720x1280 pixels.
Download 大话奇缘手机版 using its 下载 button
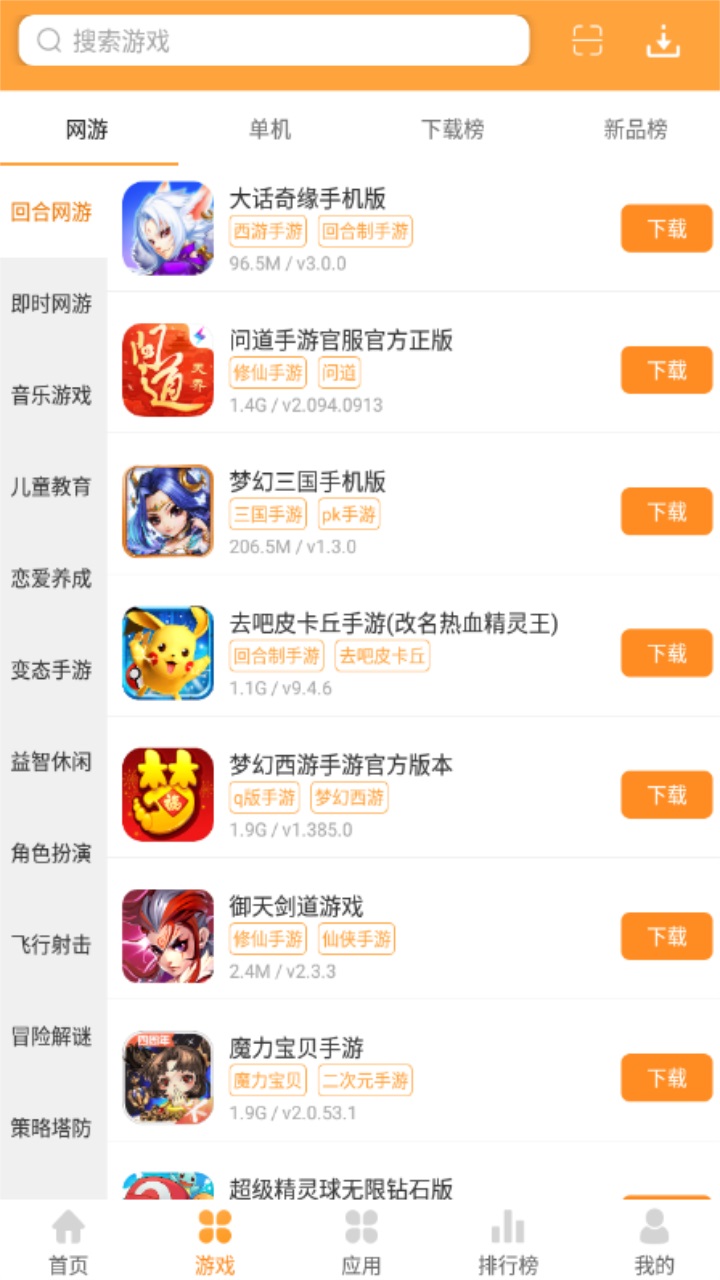[x=666, y=228]
